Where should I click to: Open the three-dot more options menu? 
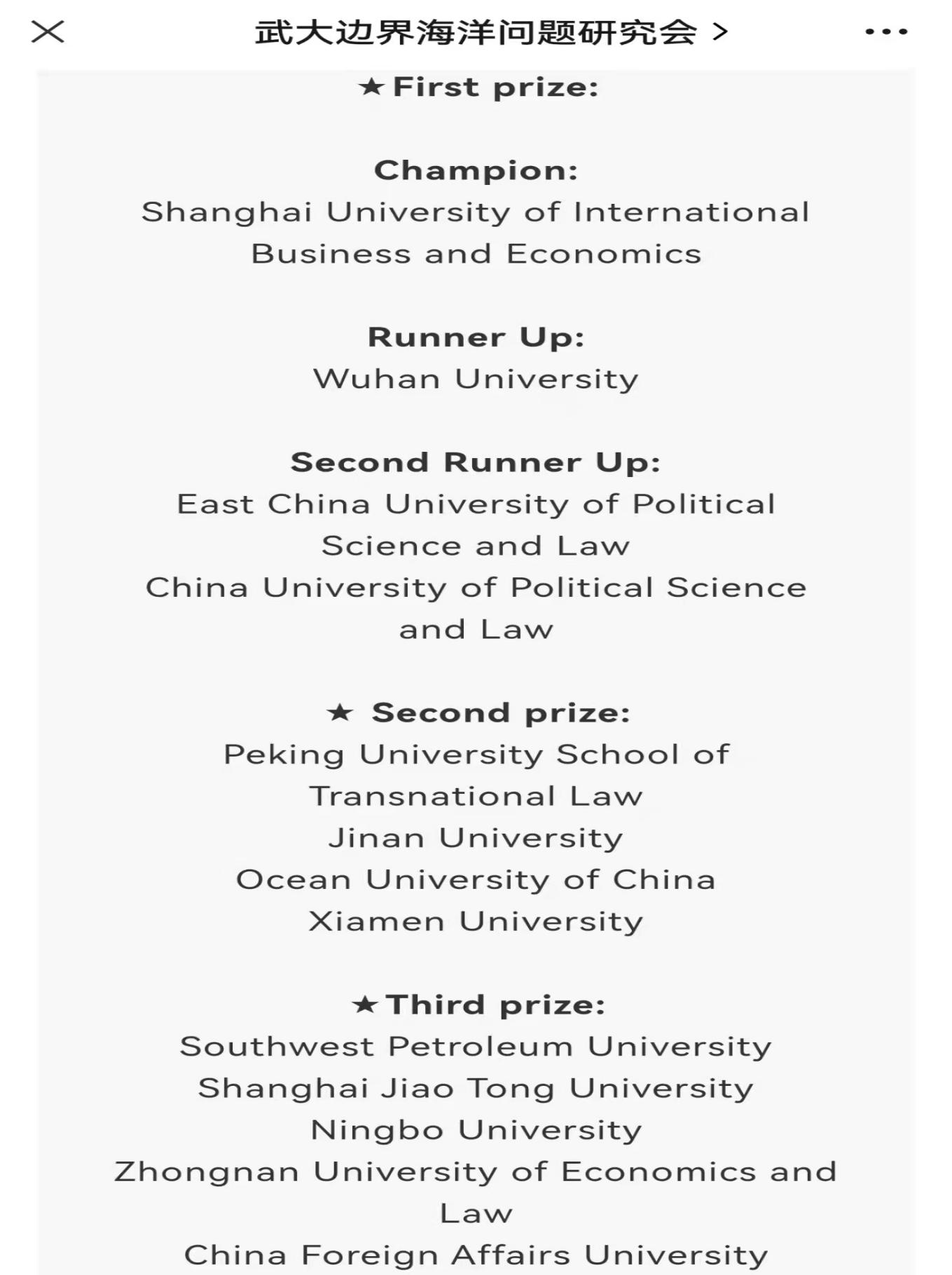(886, 32)
